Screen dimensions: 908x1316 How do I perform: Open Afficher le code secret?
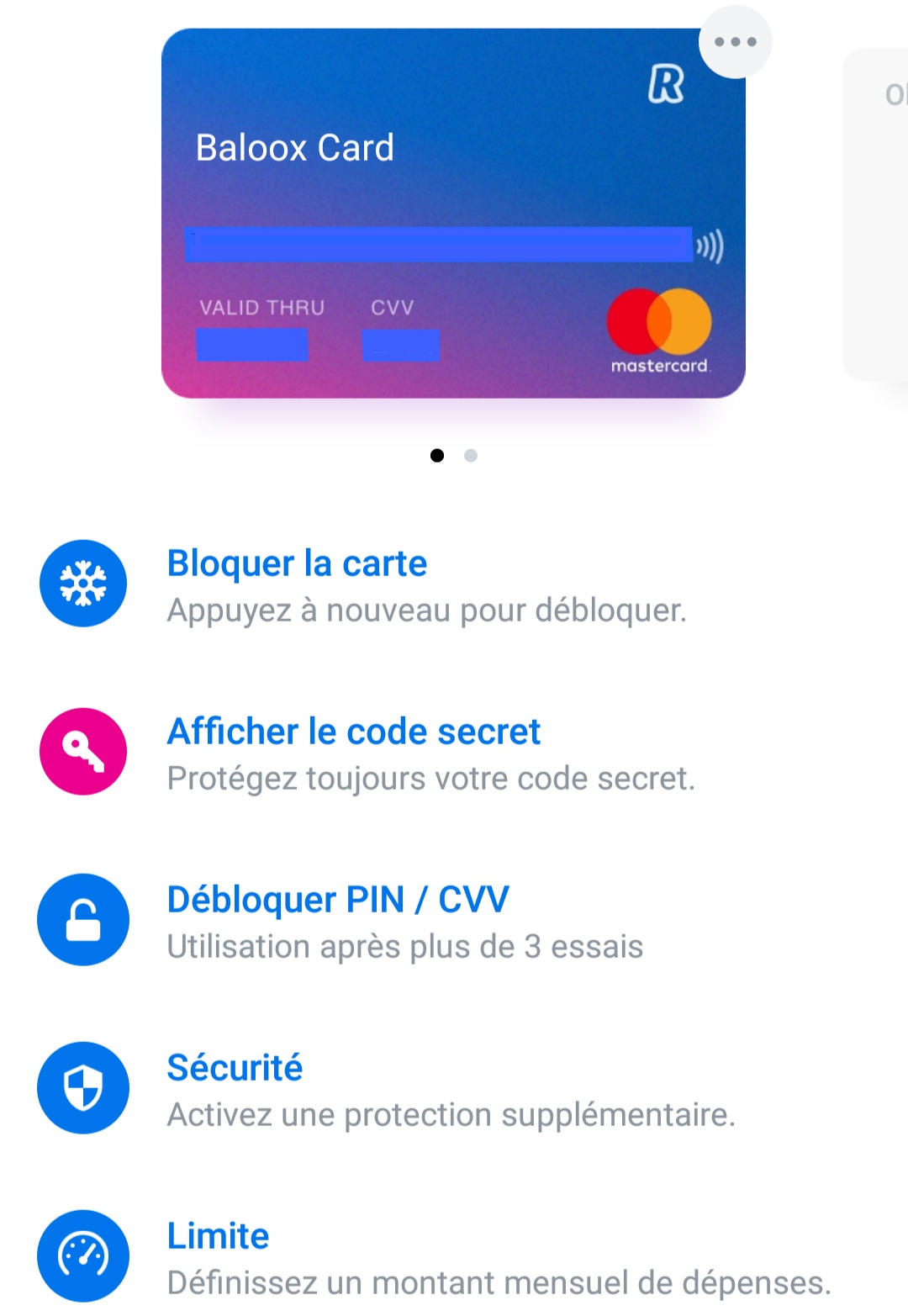coord(353,732)
